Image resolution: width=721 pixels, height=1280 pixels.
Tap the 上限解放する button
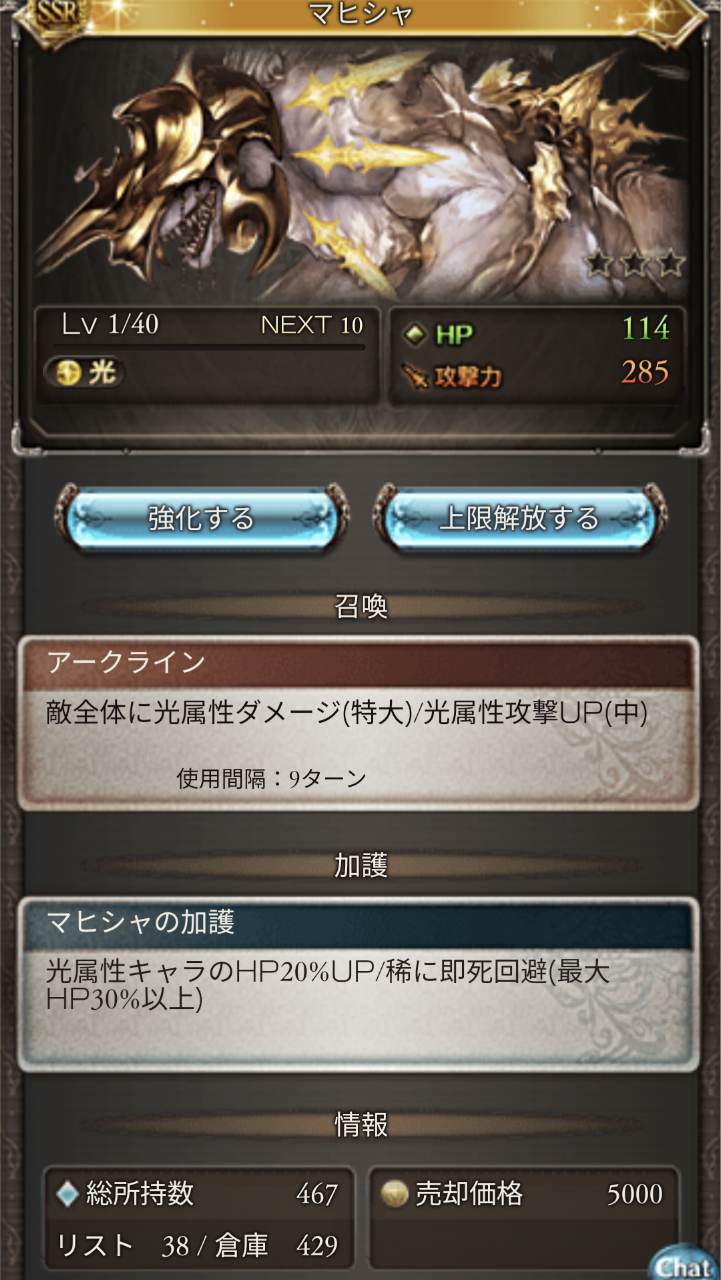pyautogui.click(x=519, y=518)
